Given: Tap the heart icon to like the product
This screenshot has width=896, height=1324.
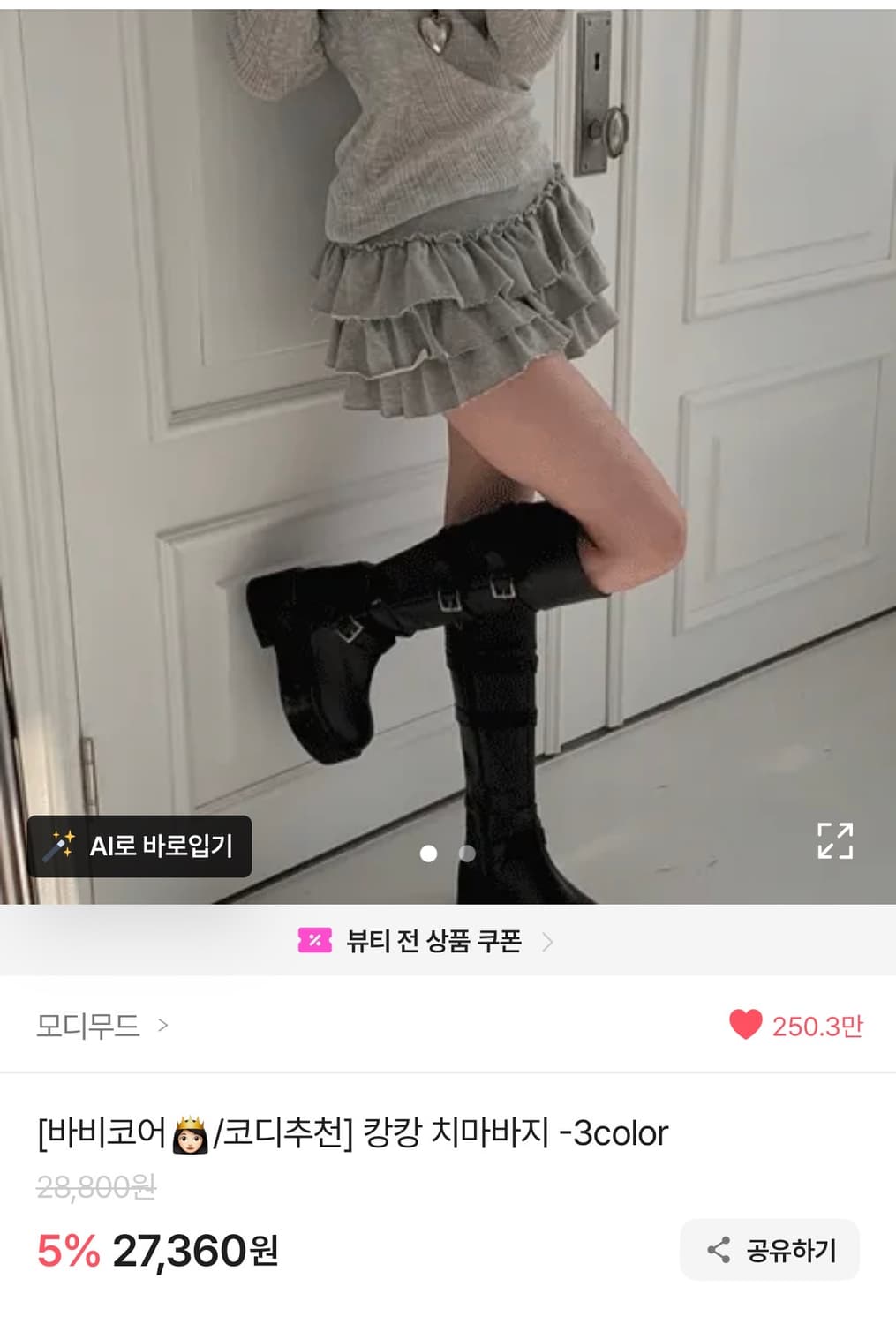Looking at the screenshot, I should (748, 1026).
